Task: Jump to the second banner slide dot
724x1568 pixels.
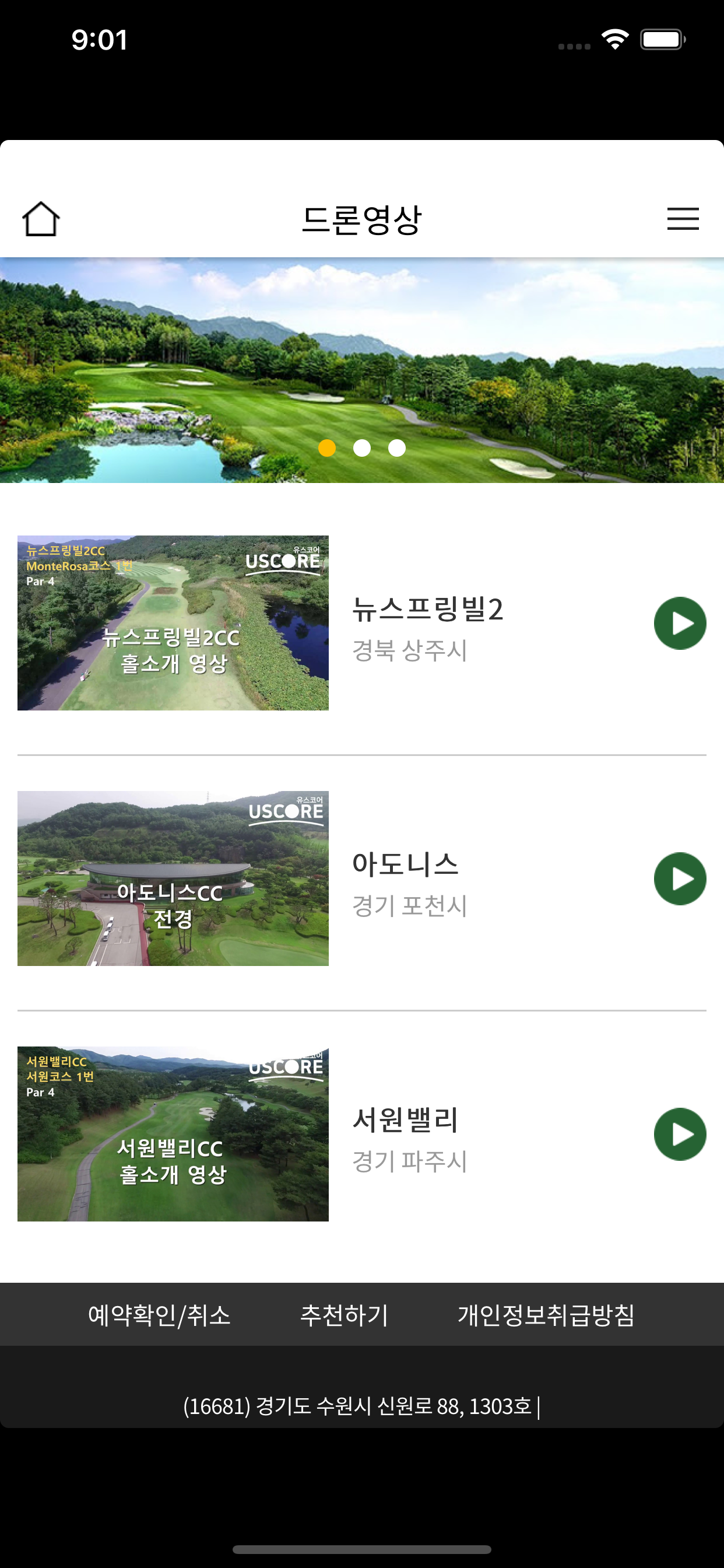Action: tap(362, 448)
